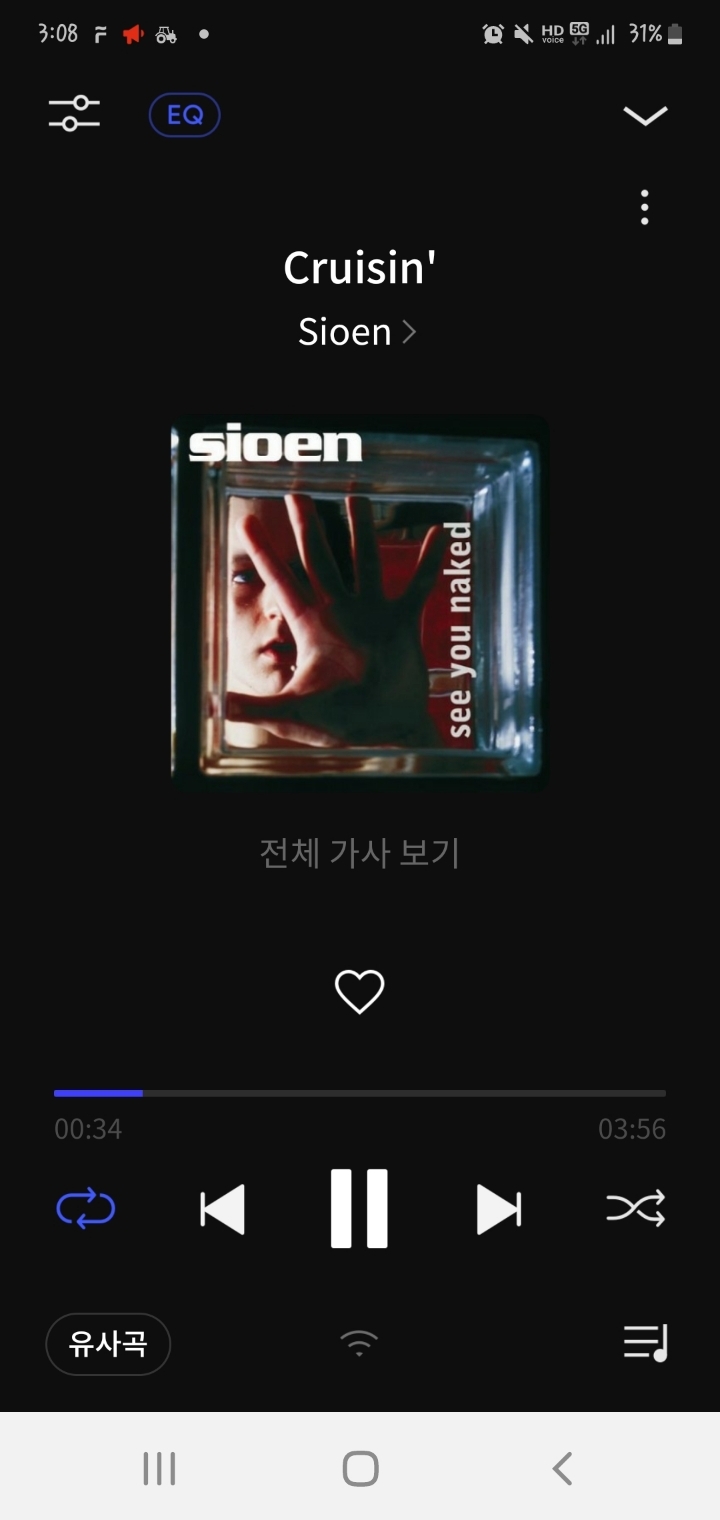
Task: Skip to the previous track
Action: (223, 1209)
